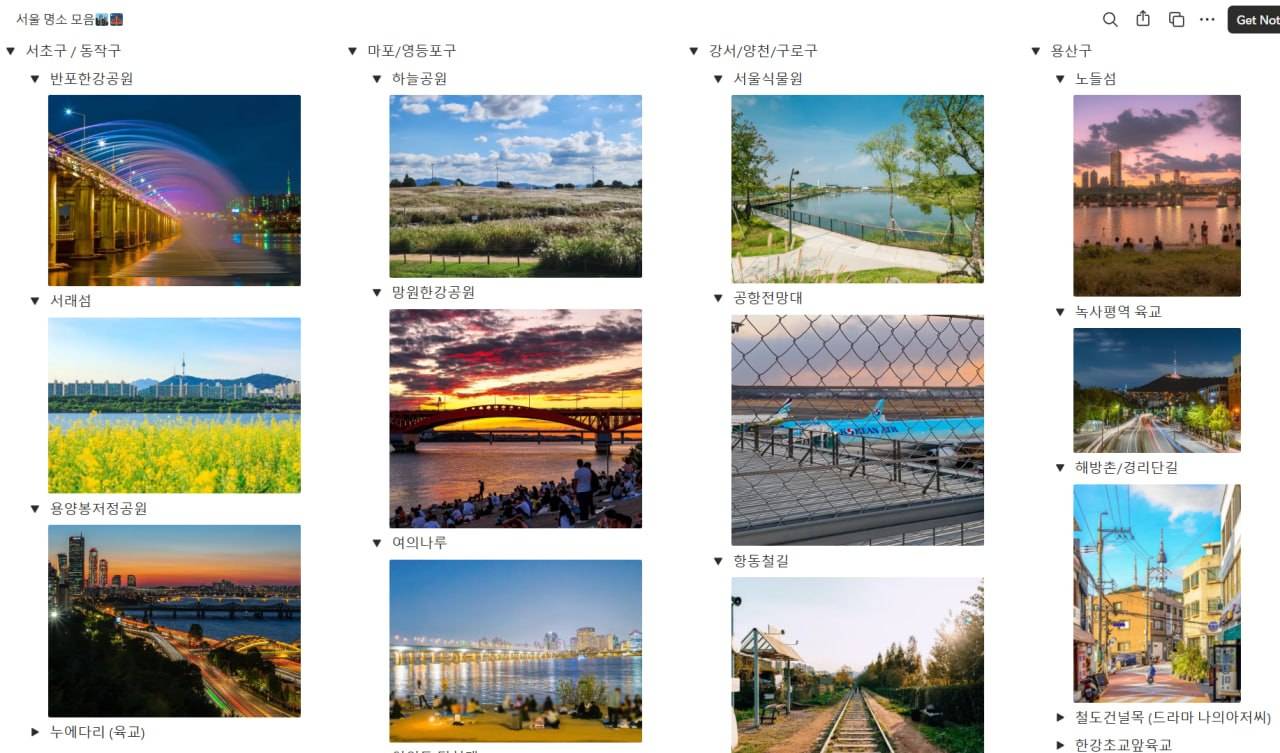Image resolution: width=1280 pixels, height=753 pixels.
Task: Collapse the 반포한강공원 toggle
Action: coord(35,79)
